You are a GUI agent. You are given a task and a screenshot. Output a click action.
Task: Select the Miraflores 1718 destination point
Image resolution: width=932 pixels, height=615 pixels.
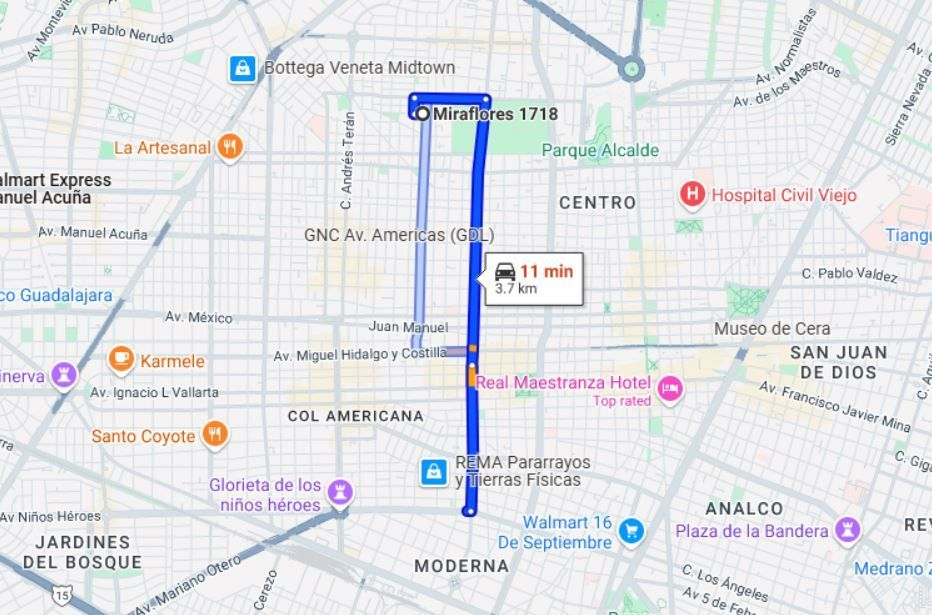tap(423, 114)
